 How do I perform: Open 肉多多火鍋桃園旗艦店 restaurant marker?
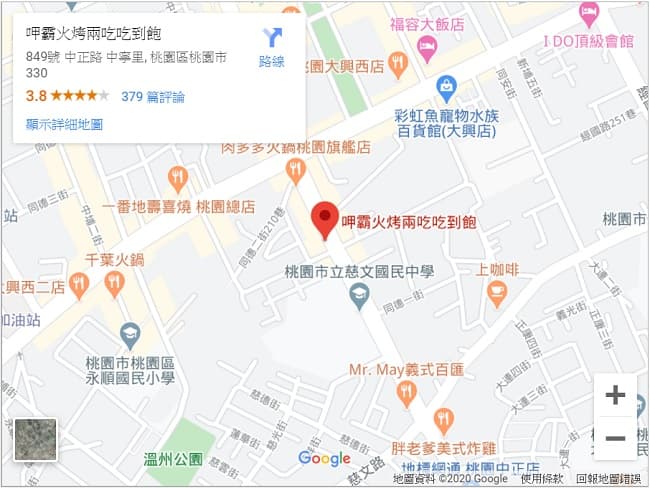[x=295, y=170]
